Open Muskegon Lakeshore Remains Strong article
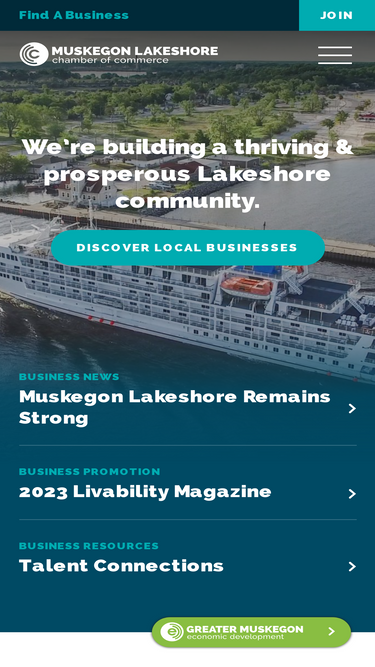 [188, 408]
